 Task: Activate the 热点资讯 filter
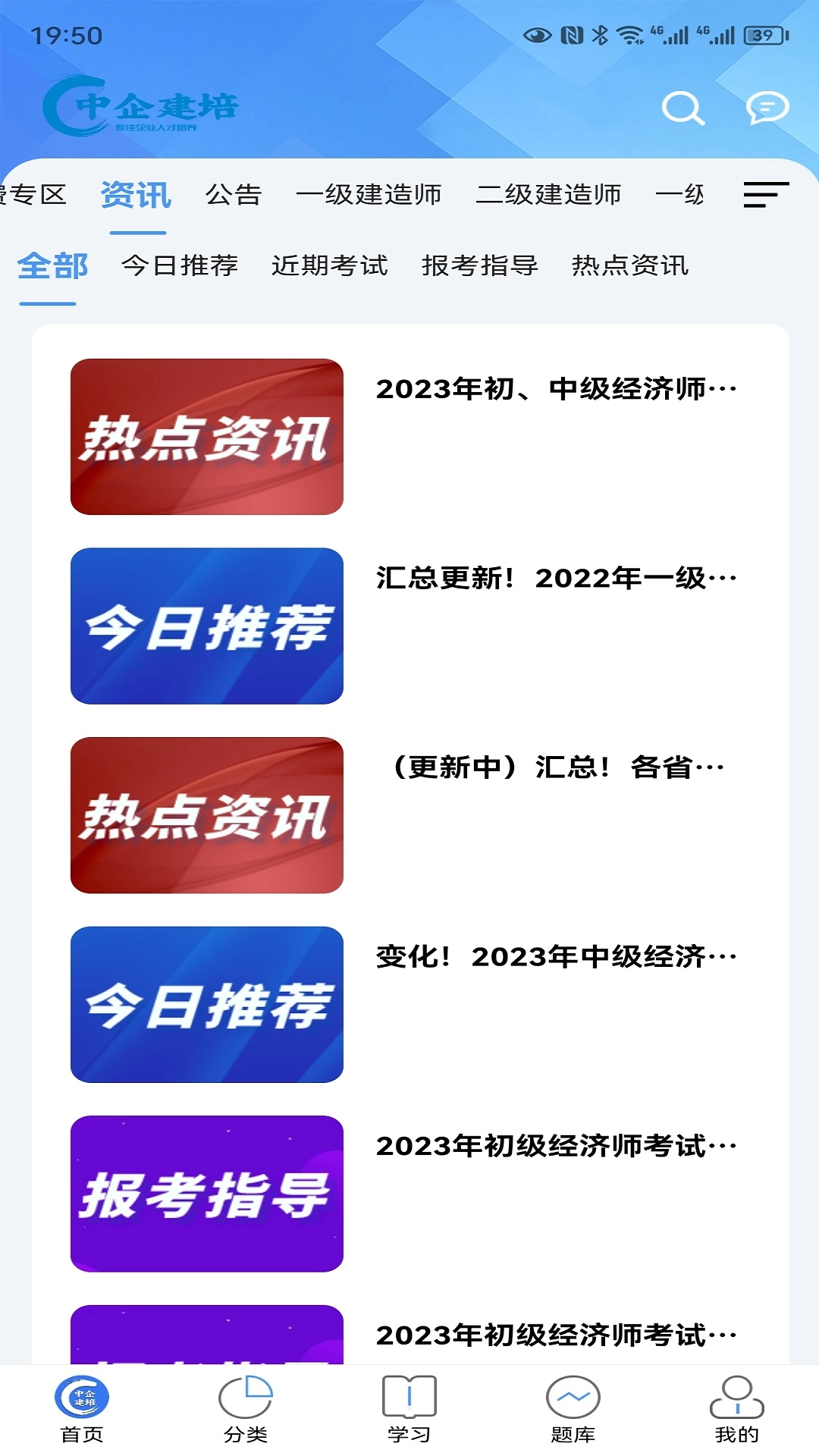coord(631,266)
